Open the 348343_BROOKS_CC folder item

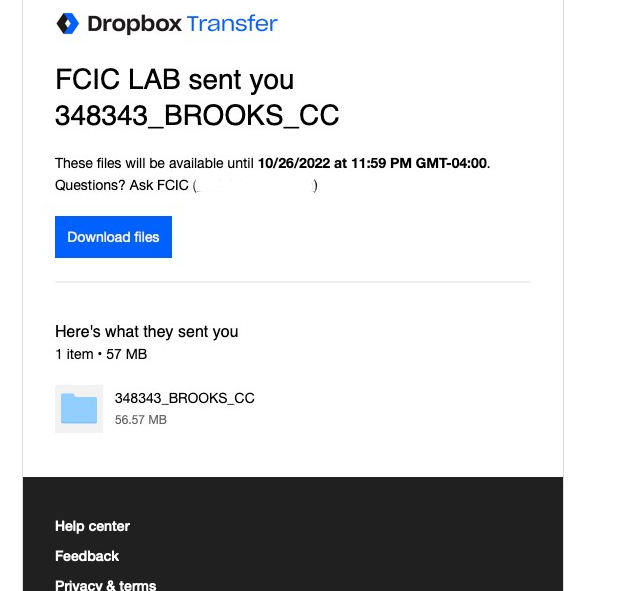[x=184, y=398]
